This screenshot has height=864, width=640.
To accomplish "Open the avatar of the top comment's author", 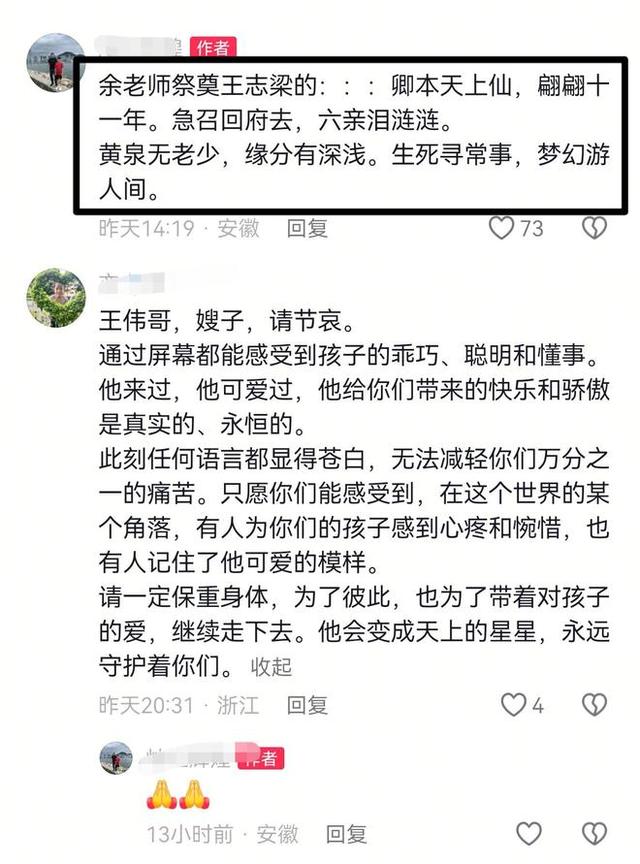I will click(x=55, y=62).
